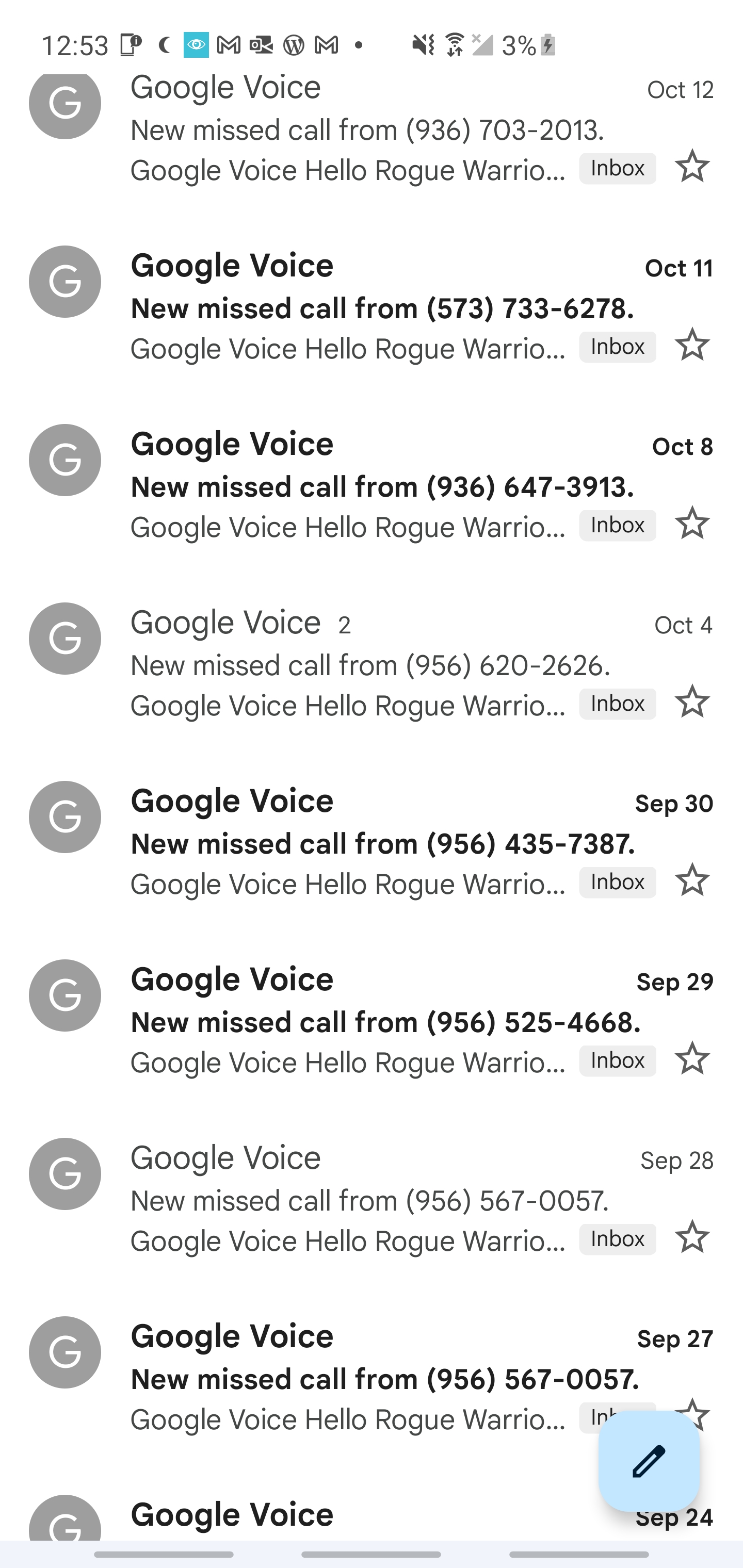
Task: Select the Oct 11 email via sender avatar
Action: coord(65,282)
